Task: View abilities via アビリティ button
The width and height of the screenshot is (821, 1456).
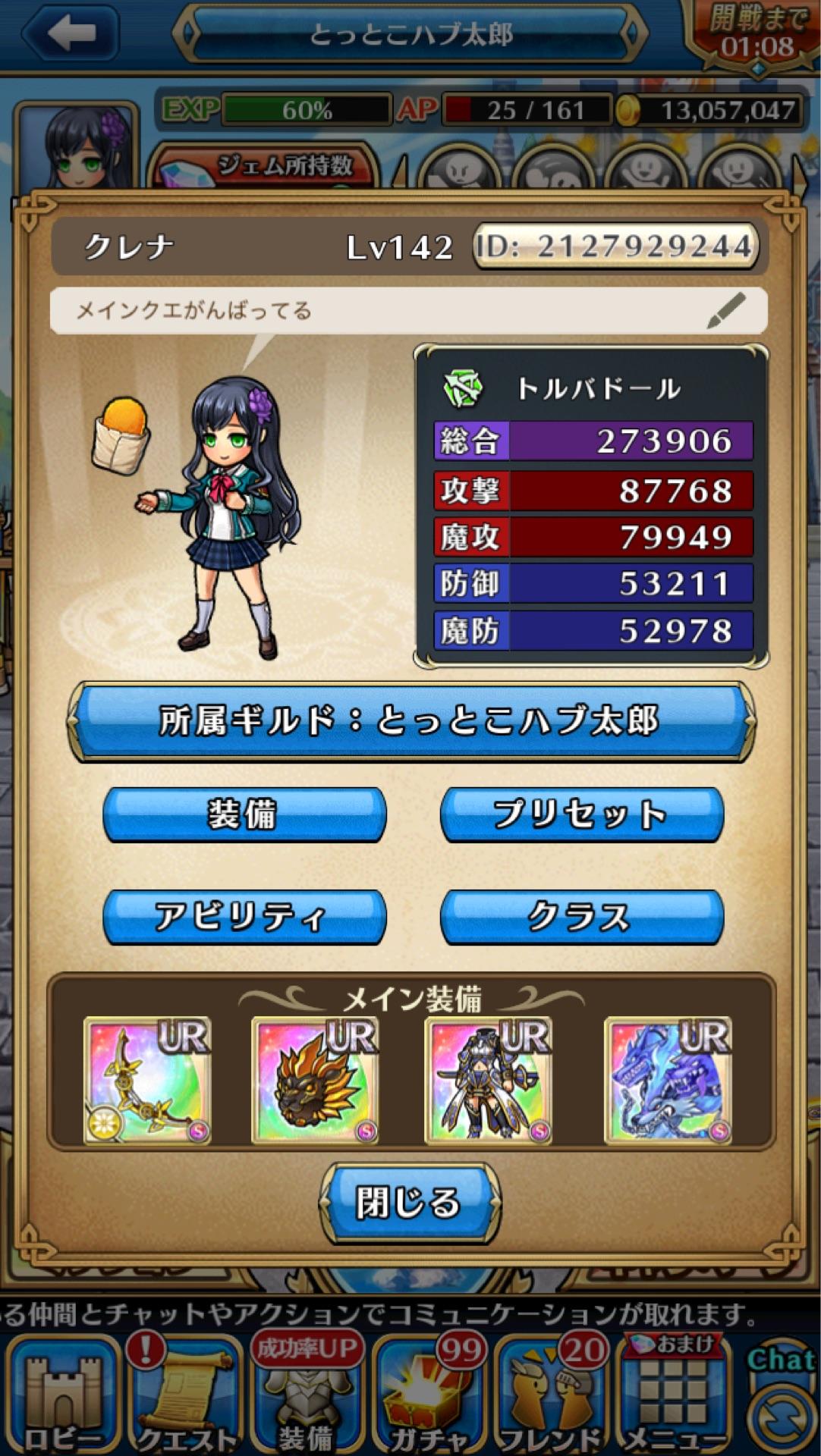Action: 241,918
